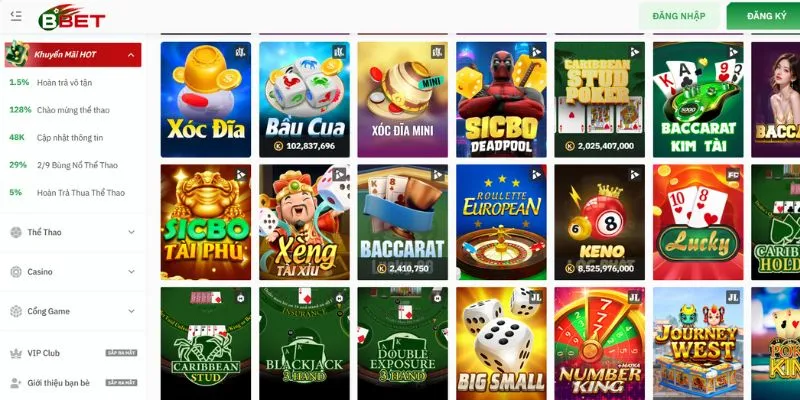800x400 pixels.
Task: Expand the Casino menu
Action: tap(70, 271)
